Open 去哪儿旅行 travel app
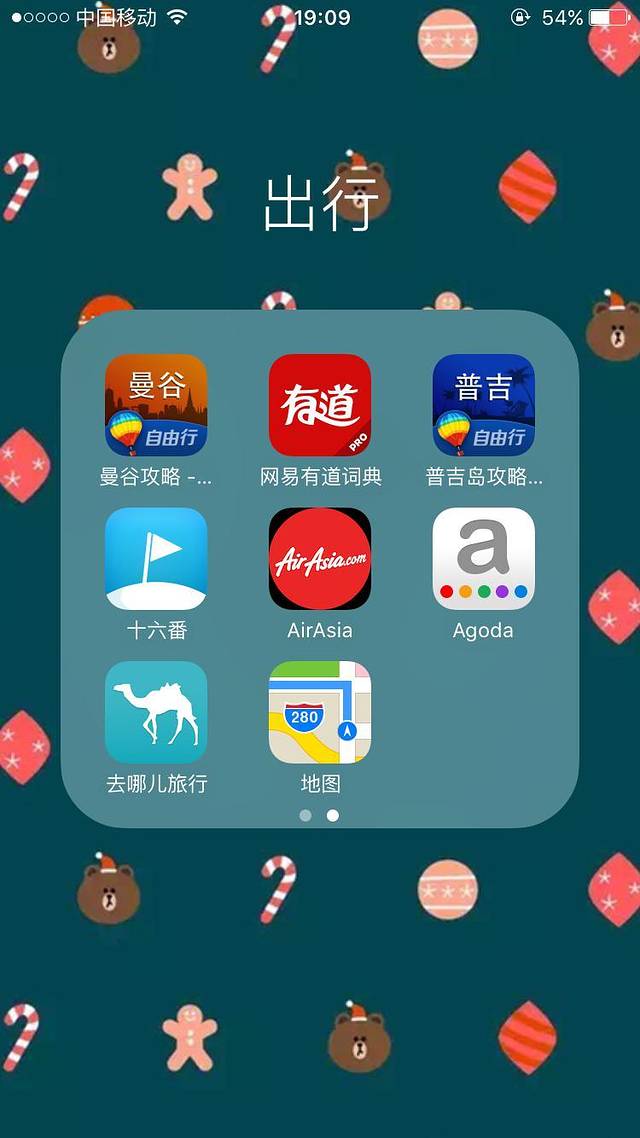Viewport: 640px width, 1138px height. pos(156,712)
